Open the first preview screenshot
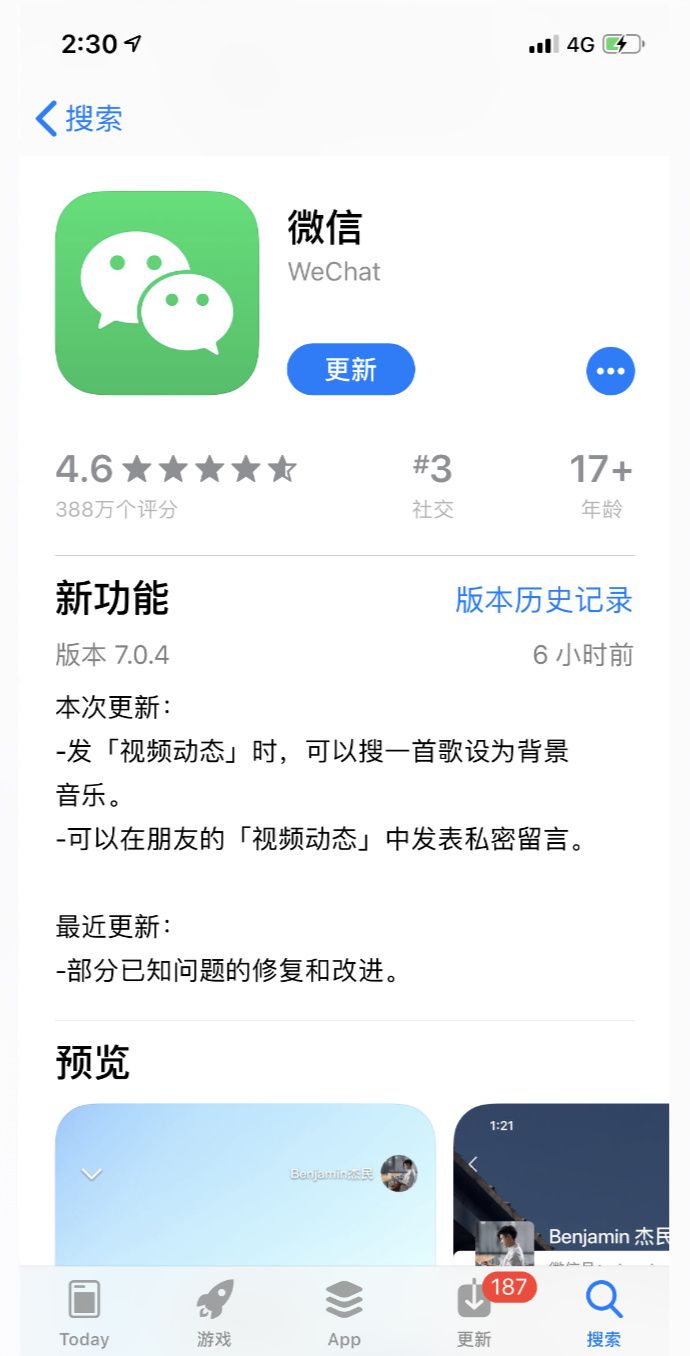The height and width of the screenshot is (1356, 690). tap(245, 1185)
